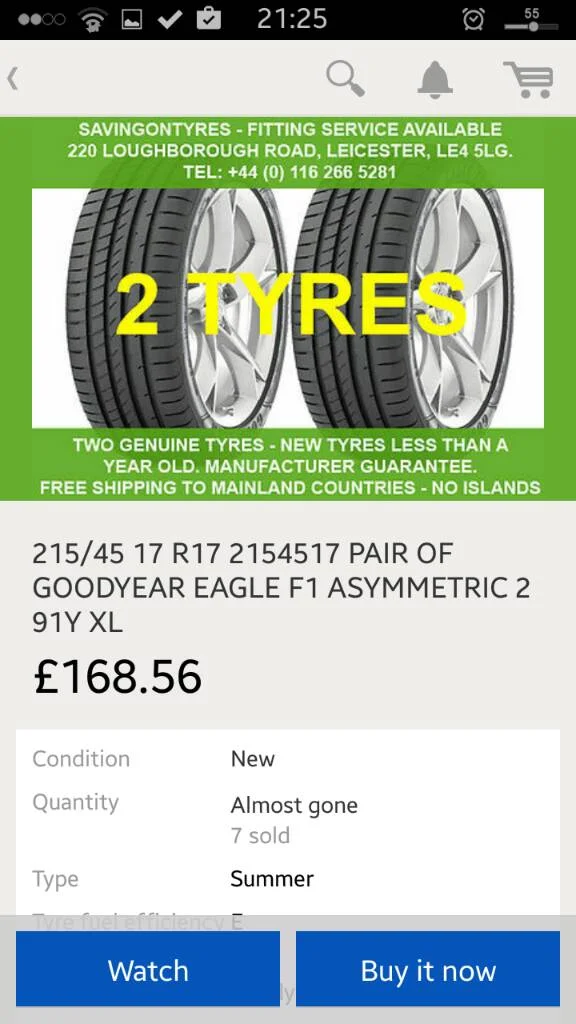Tap Buy it now
The width and height of the screenshot is (576, 1024).
pyautogui.click(x=428, y=969)
